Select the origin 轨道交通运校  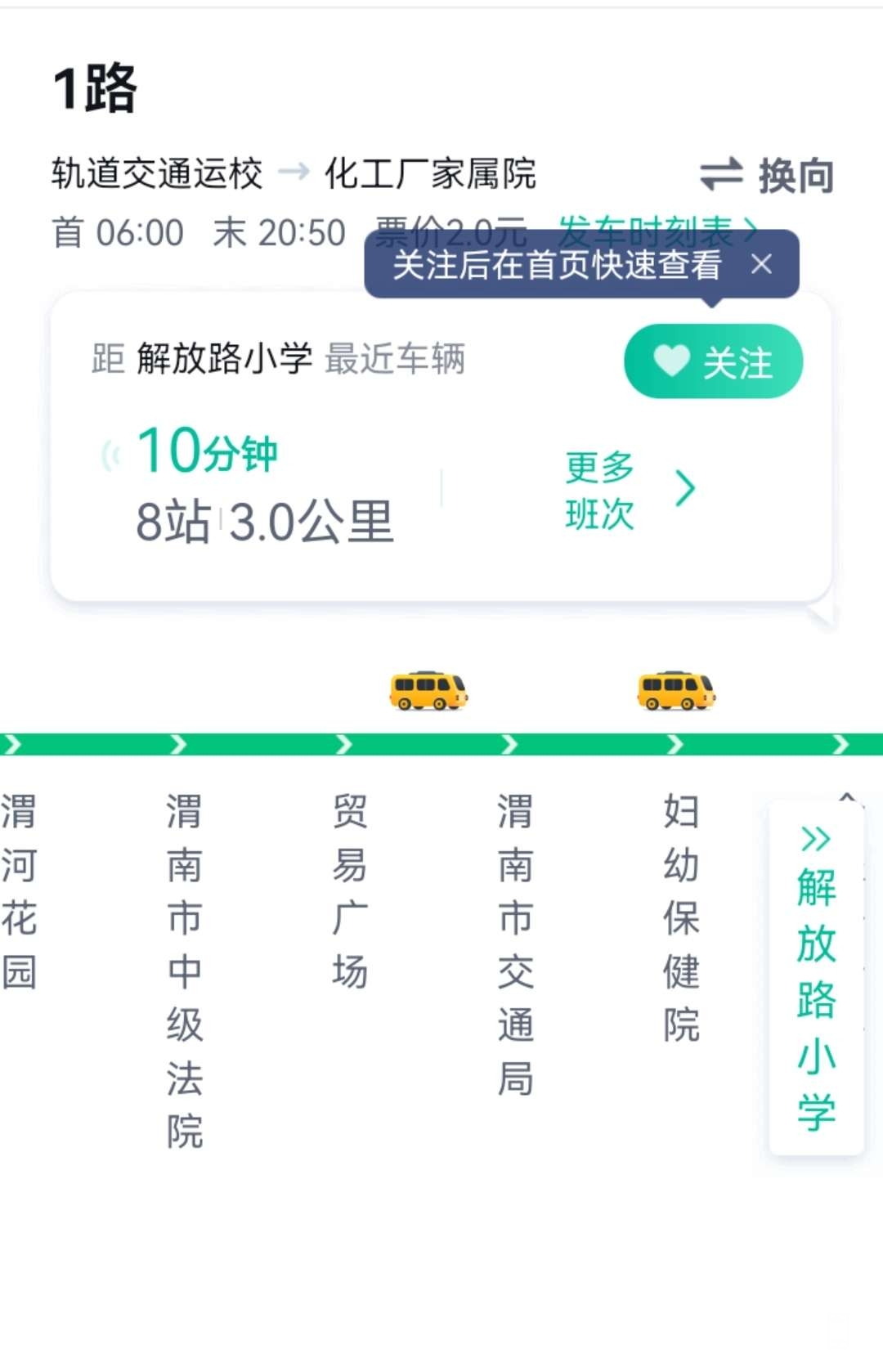pyautogui.click(x=157, y=173)
